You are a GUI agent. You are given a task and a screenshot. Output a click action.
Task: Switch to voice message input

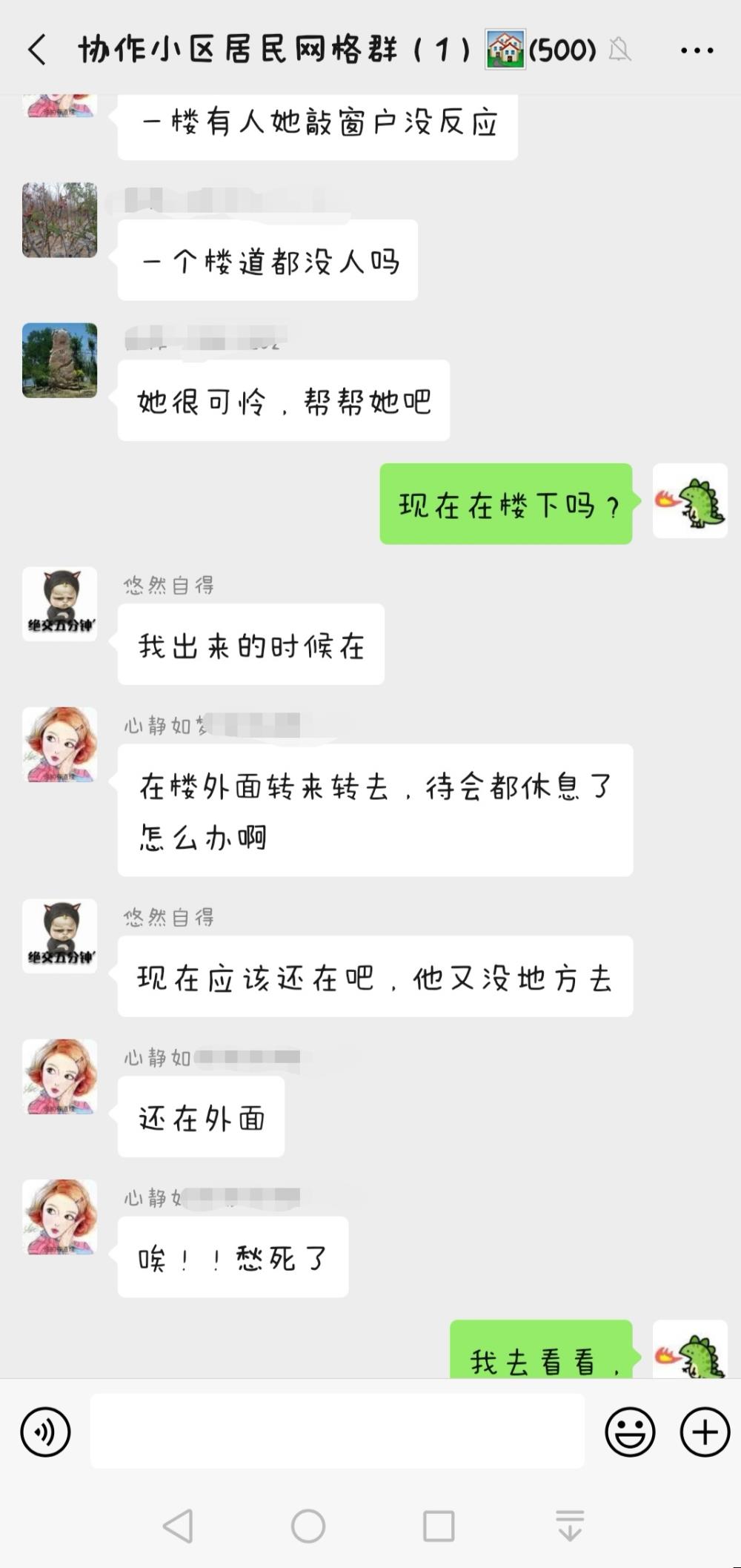pos(46,1431)
